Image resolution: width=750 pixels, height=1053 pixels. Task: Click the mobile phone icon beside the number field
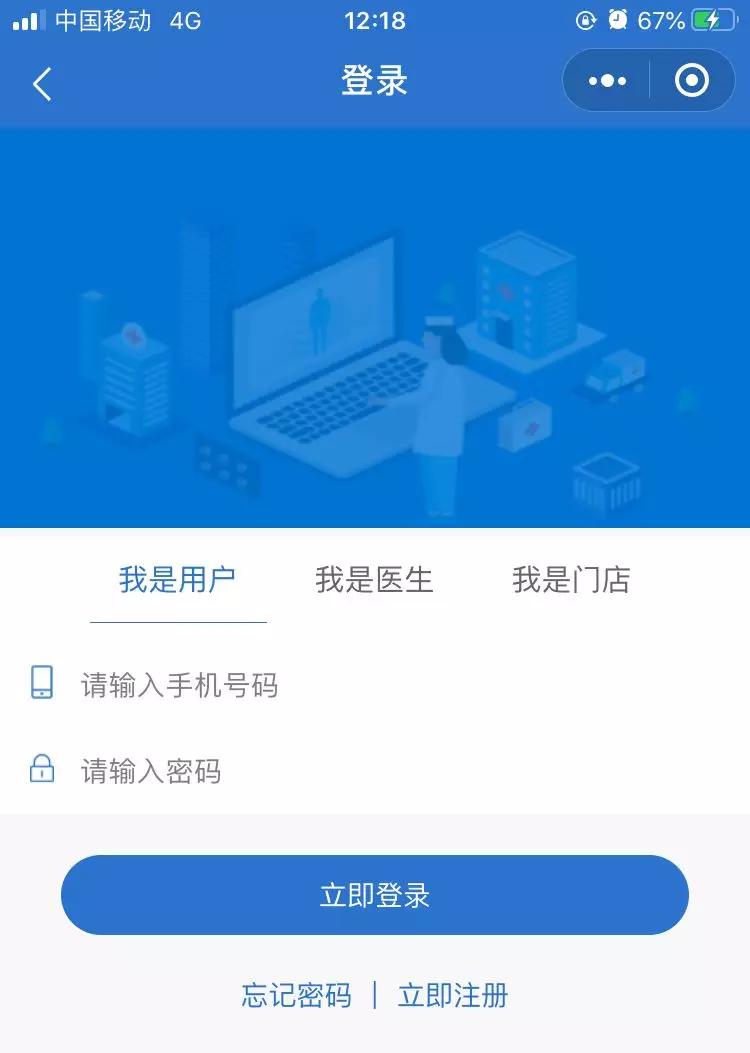(42, 685)
